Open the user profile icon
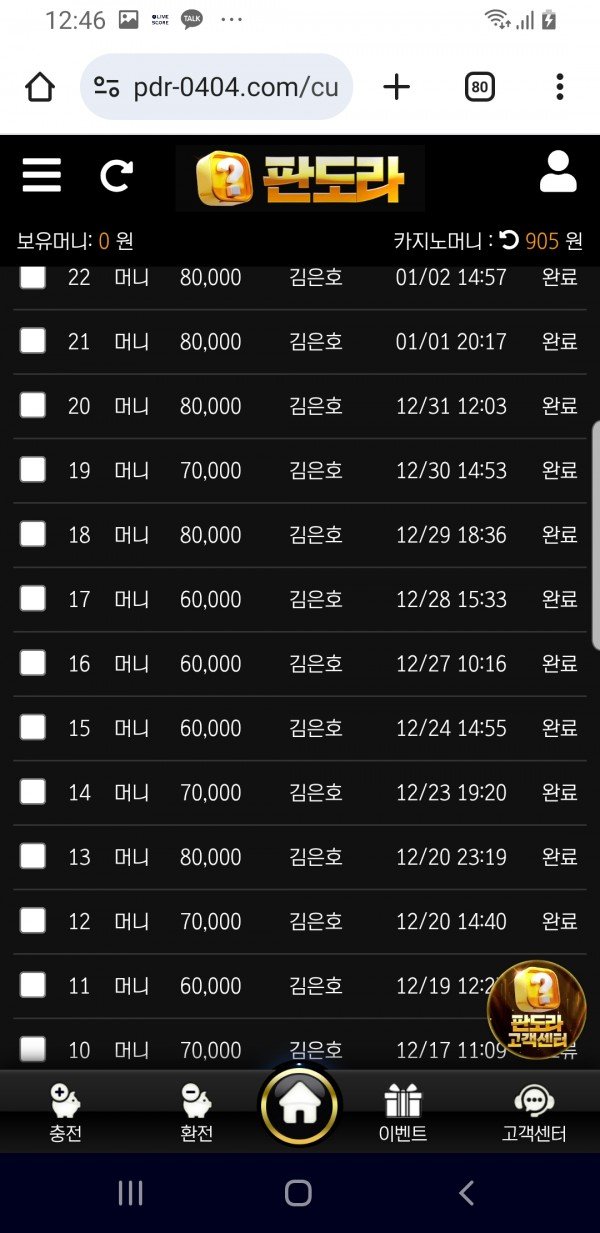The image size is (600, 1233). coord(558,172)
